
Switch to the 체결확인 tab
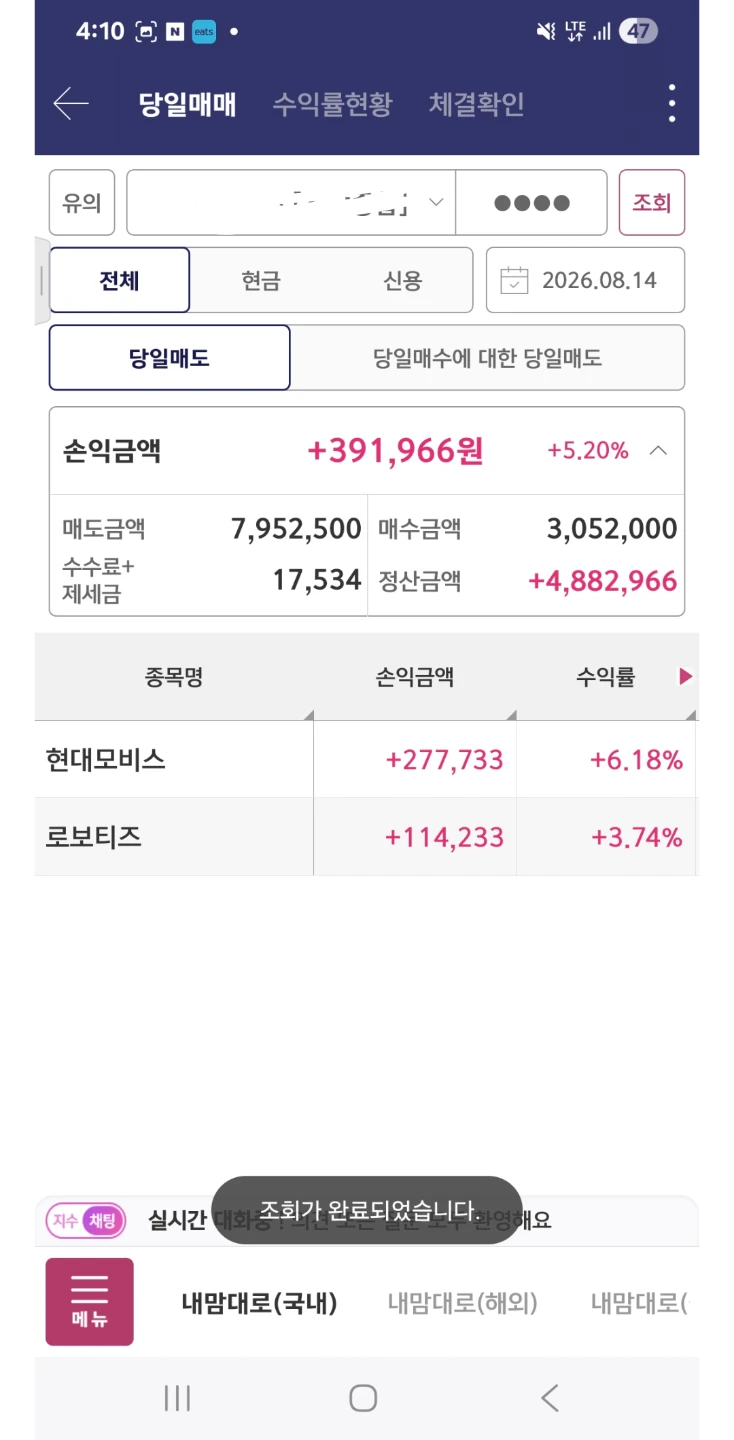coord(477,104)
